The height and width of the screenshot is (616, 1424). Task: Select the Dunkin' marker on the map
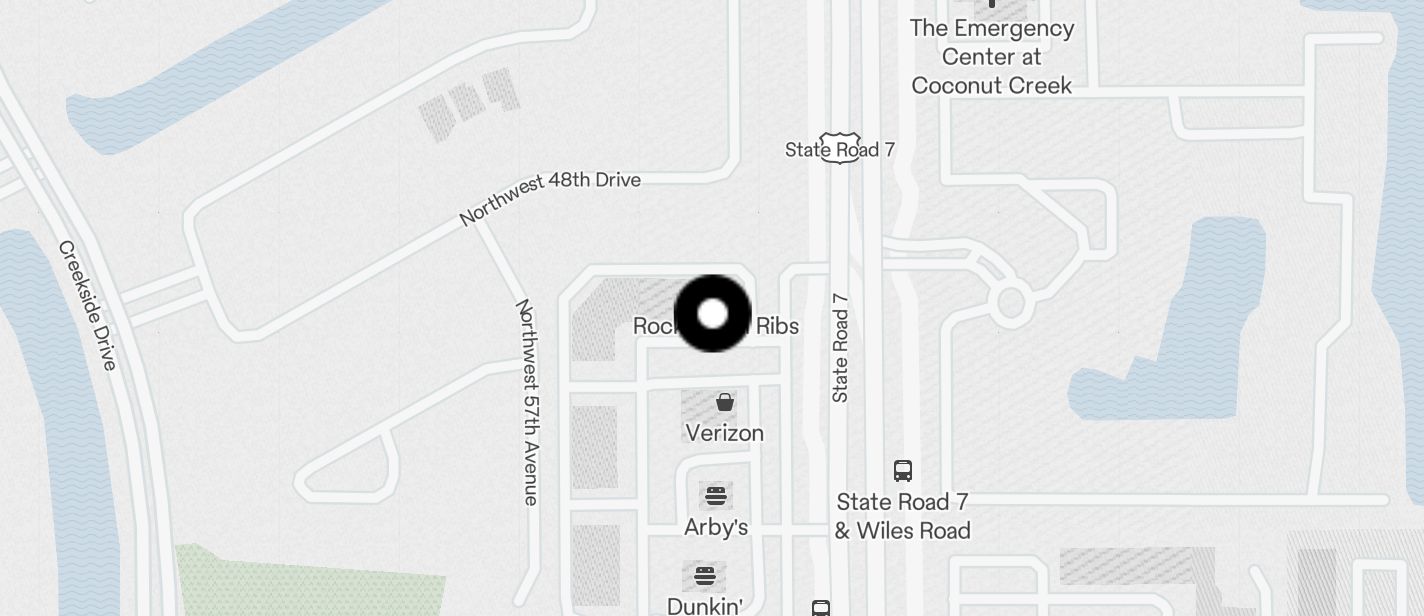[704, 576]
